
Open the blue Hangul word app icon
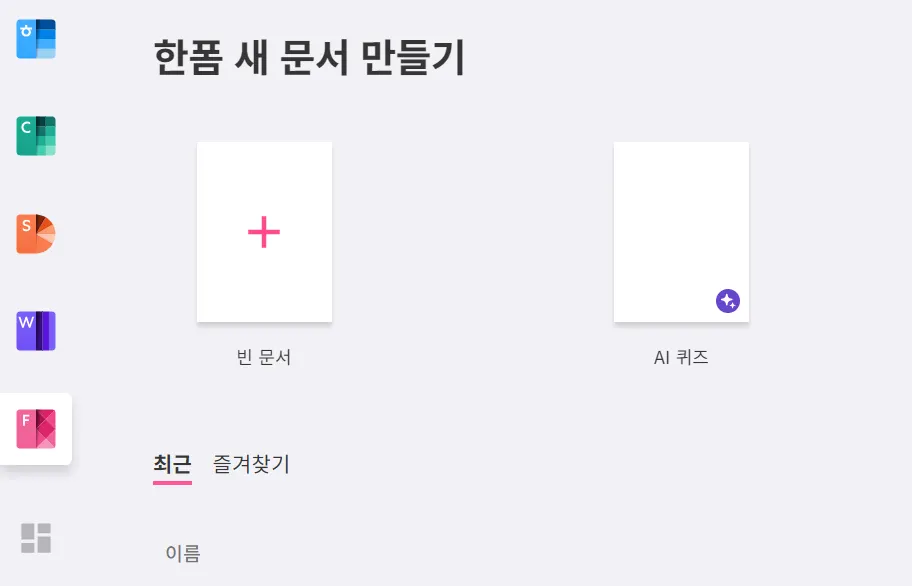tap(36, 39)
